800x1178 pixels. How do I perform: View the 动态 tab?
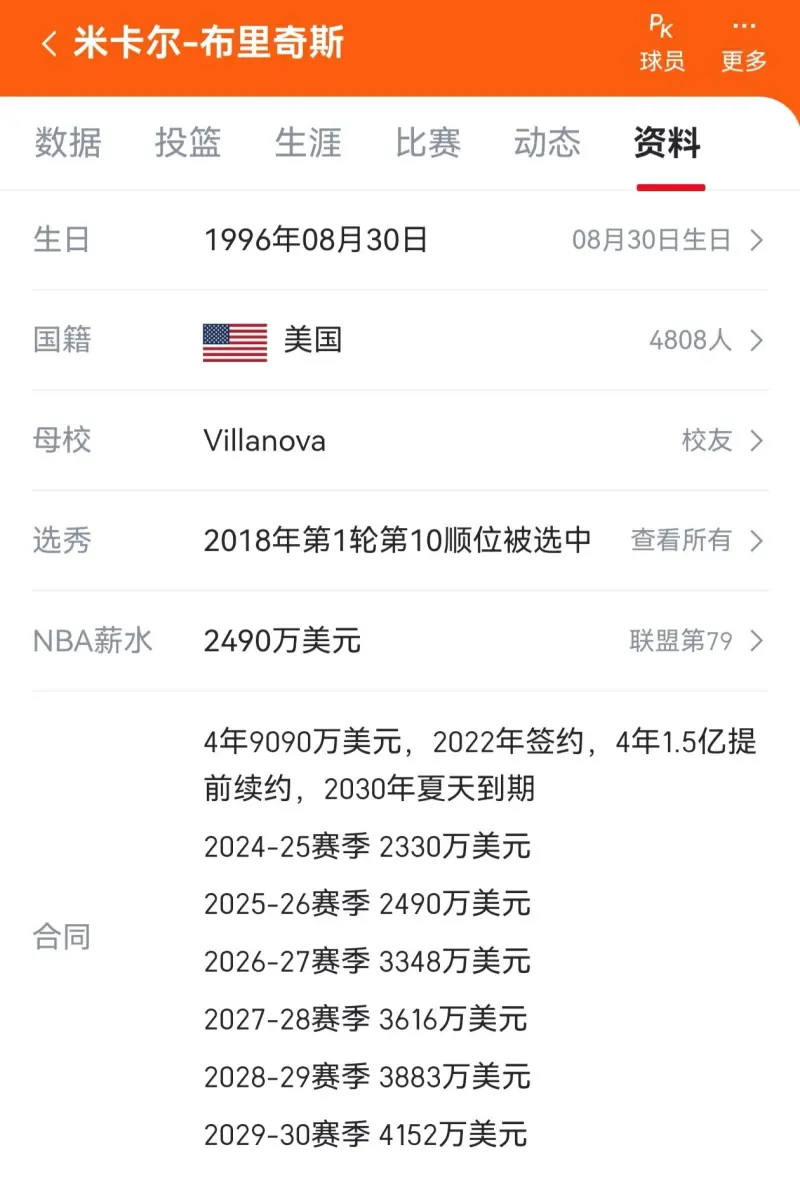tap(548, 143)
